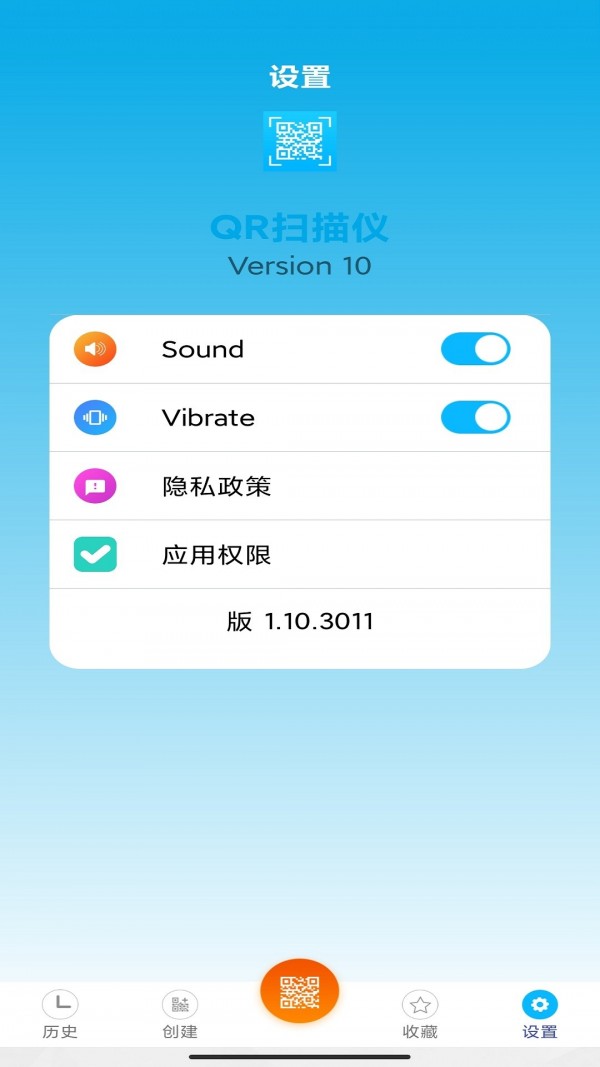Switch to the 历史 history tab
The image size is (600, 1067).
pos(60,1014)
